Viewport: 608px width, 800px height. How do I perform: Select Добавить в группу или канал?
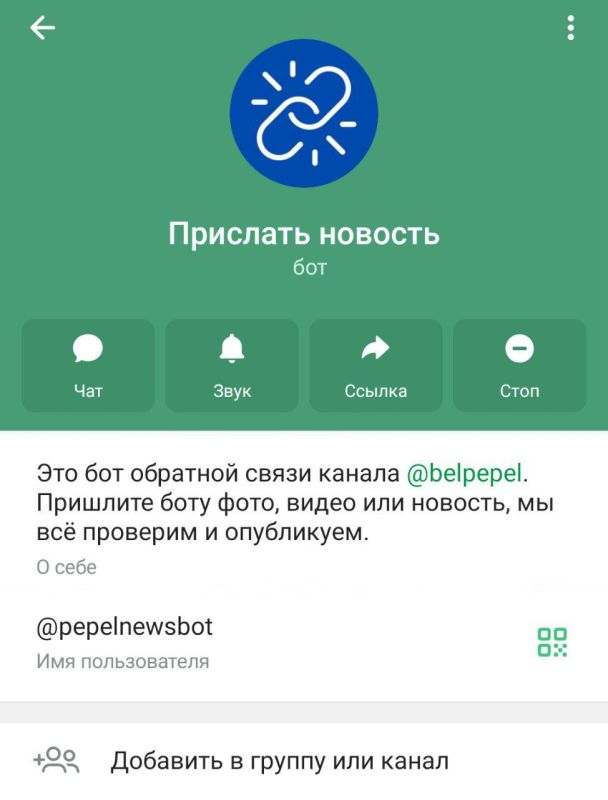(278, 761)
